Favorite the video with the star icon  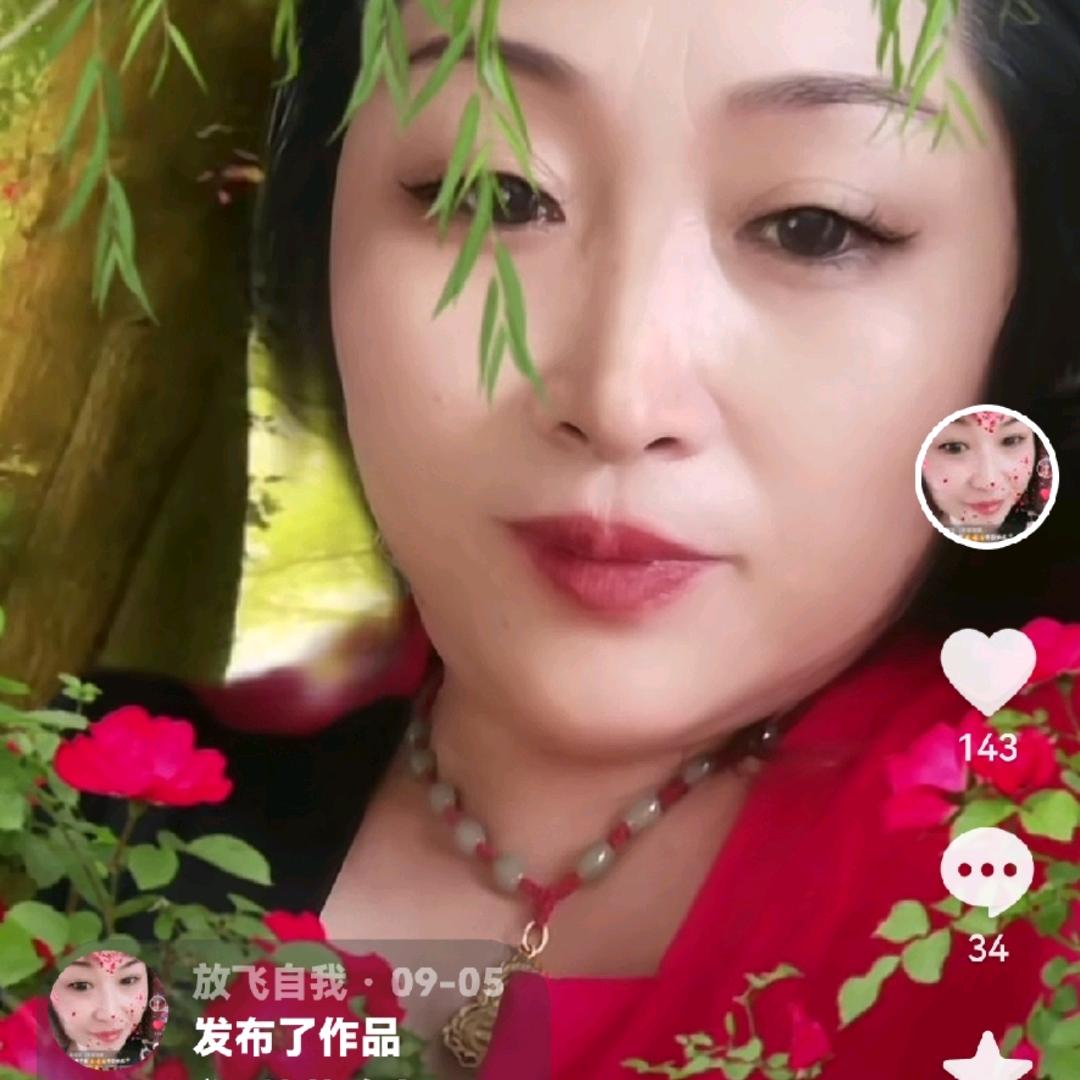(987, 1059)
